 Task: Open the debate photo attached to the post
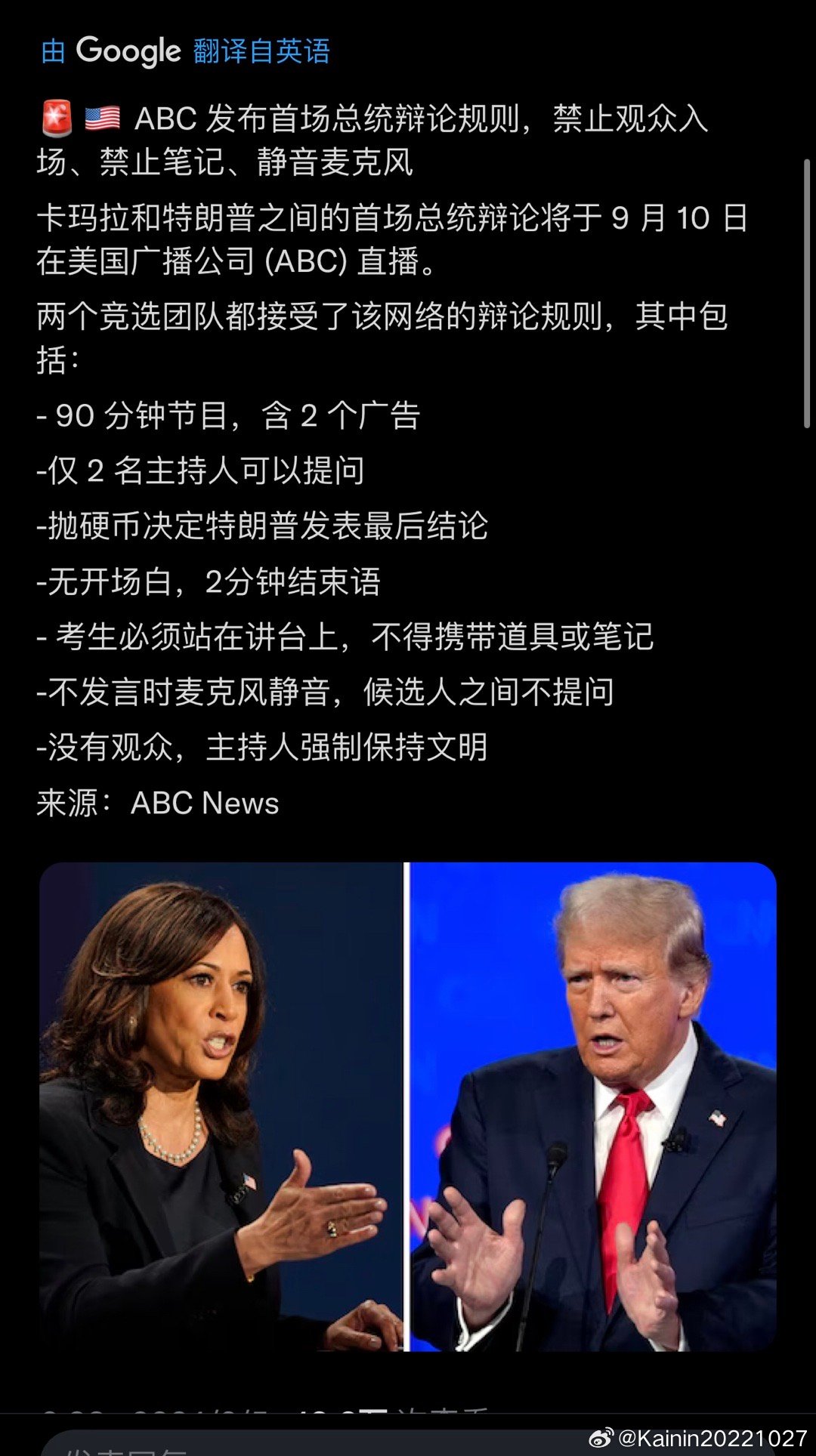coord(408,1107)
